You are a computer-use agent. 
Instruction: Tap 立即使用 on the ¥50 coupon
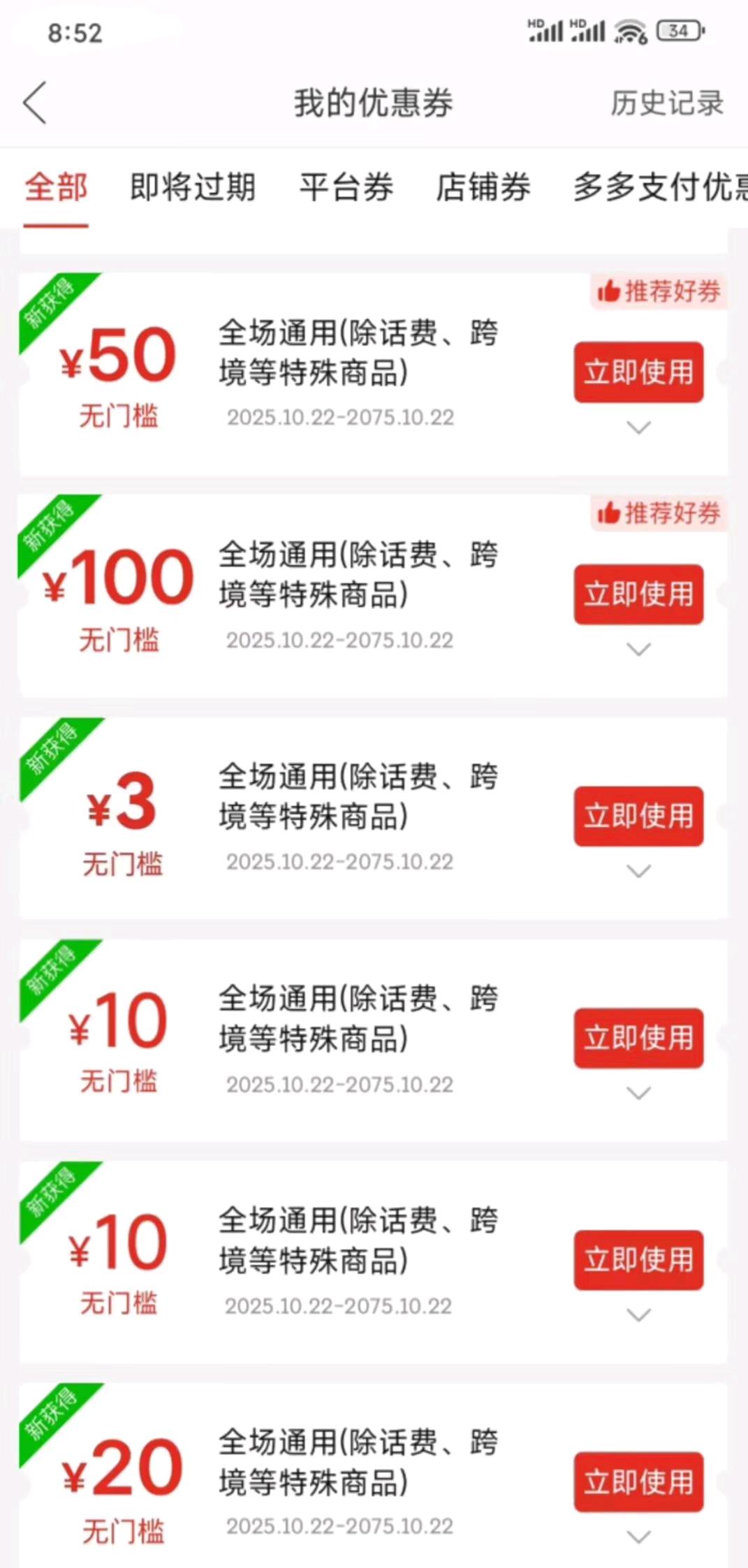(638, 372)
